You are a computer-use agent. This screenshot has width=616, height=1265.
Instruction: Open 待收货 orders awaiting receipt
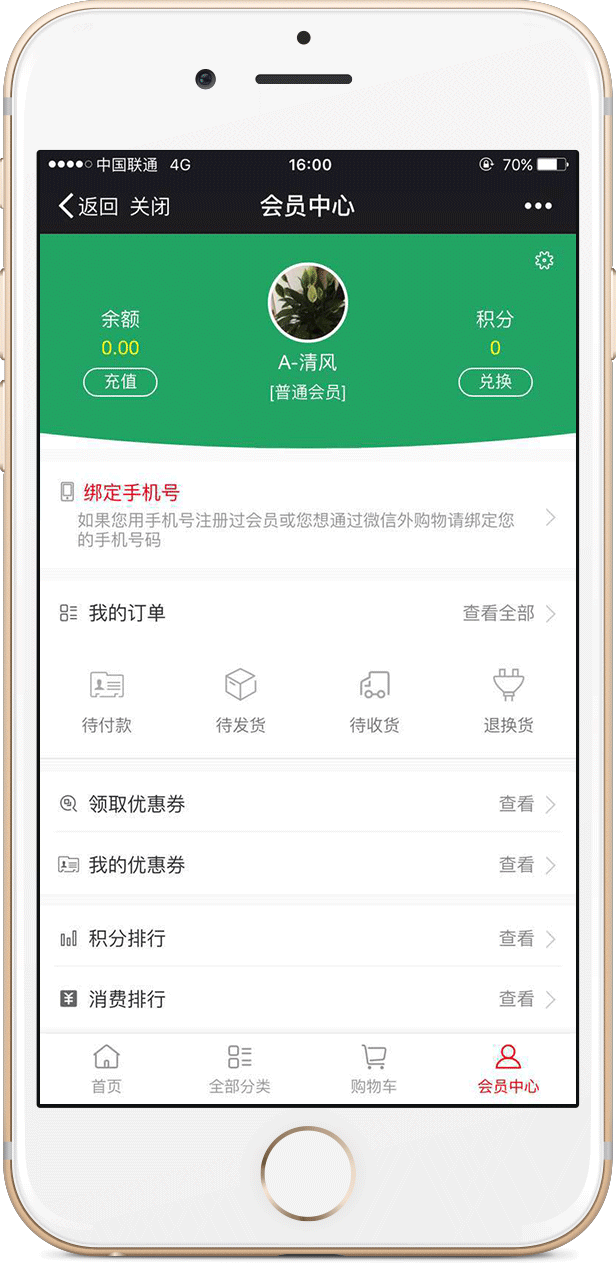(374, 701)
